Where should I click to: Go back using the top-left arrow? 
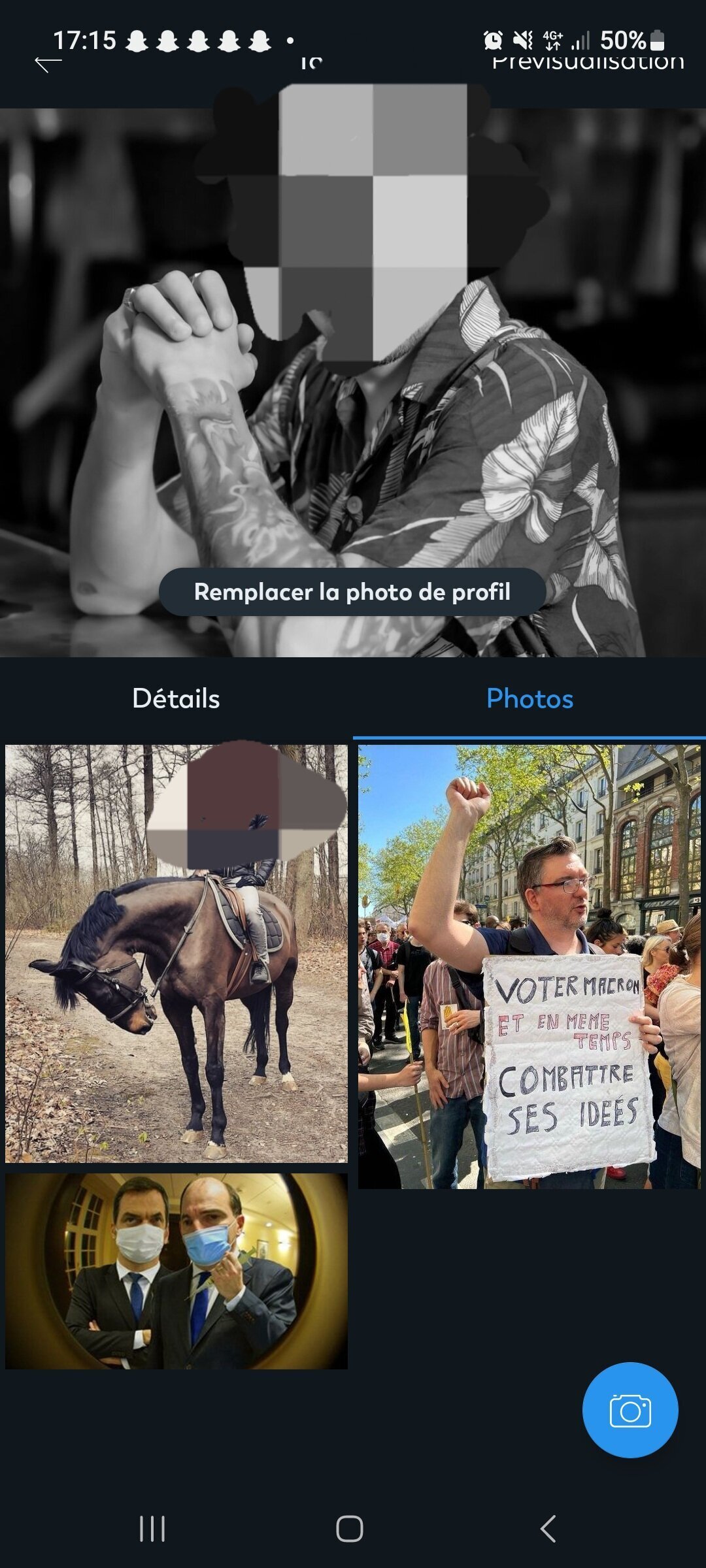pos(48,64)
